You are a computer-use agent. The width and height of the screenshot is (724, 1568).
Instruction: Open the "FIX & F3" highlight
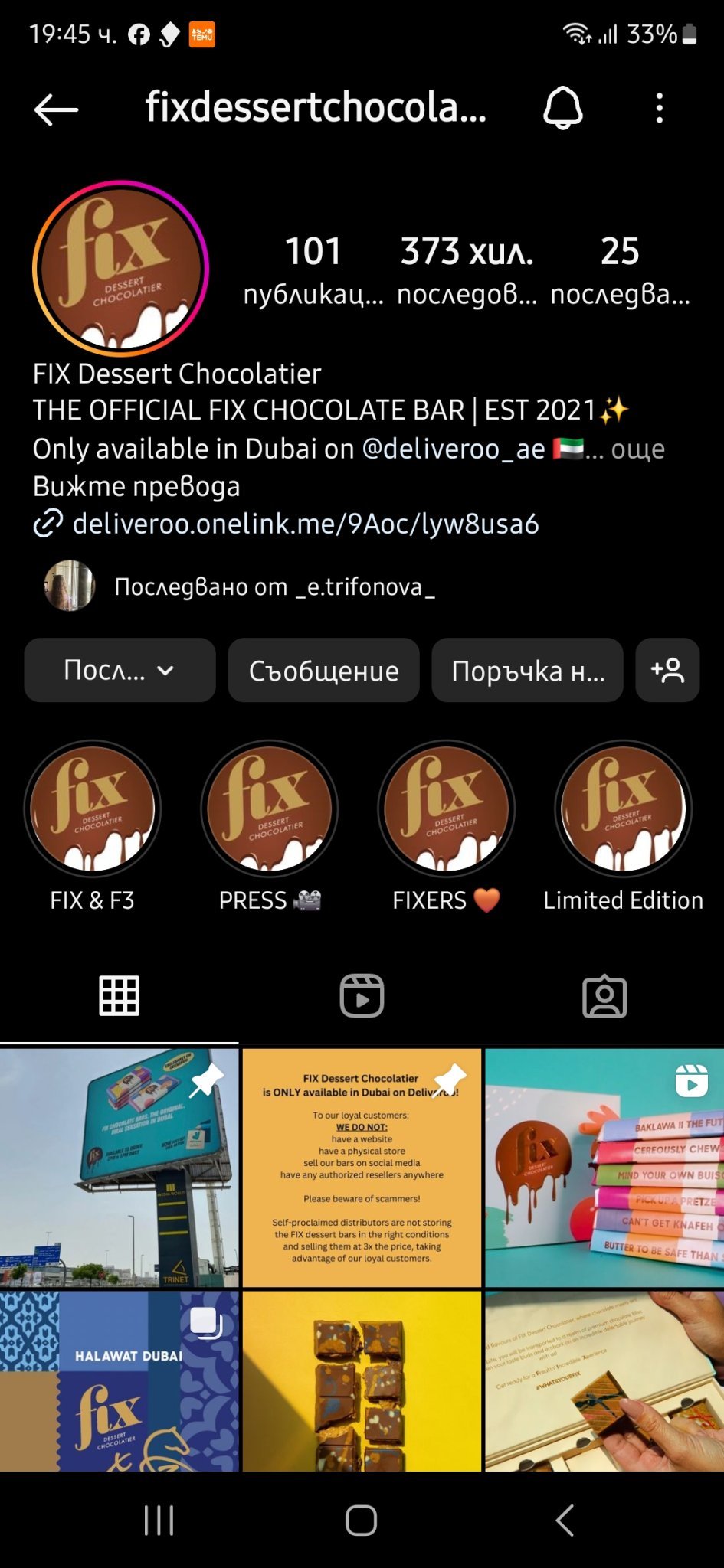(93, 809)
